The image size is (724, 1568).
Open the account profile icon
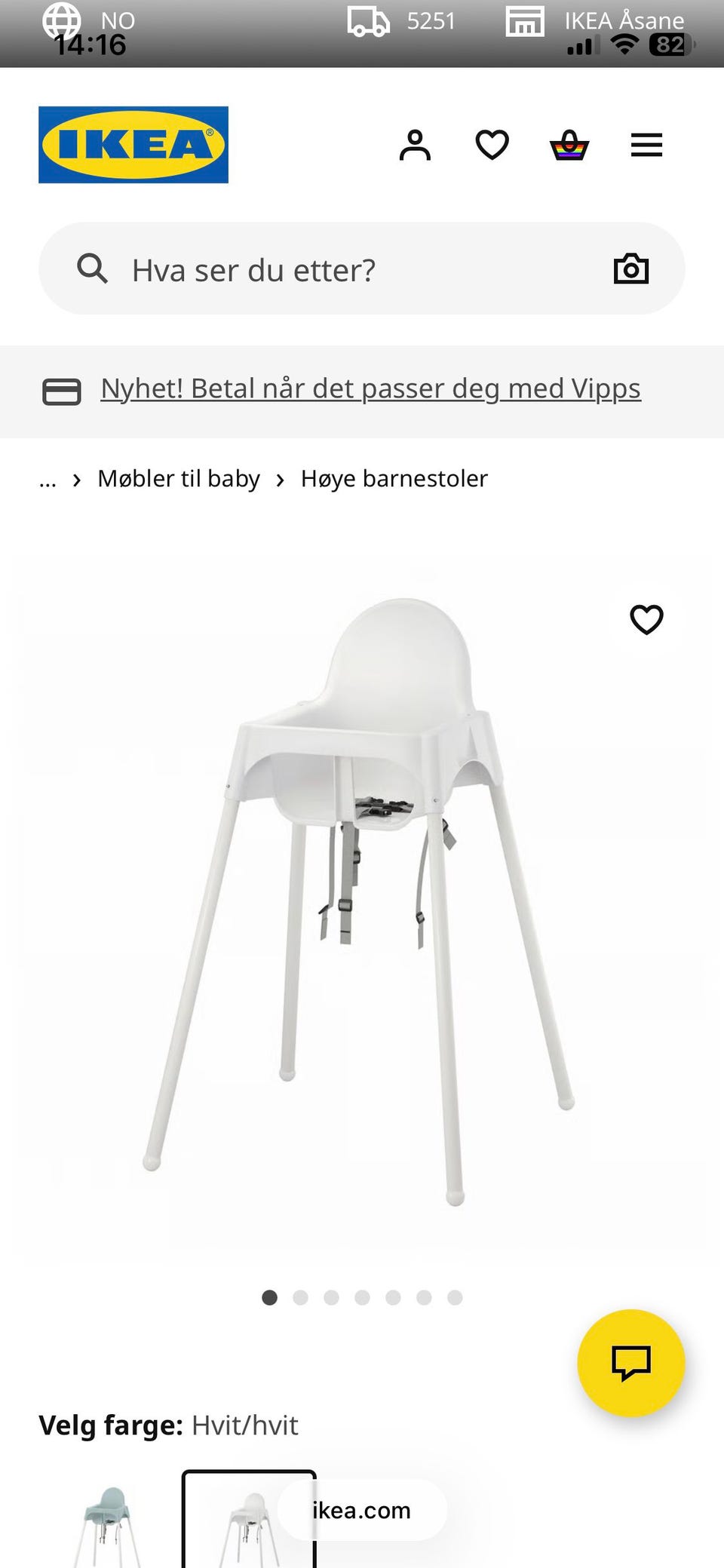click(415, 145)
